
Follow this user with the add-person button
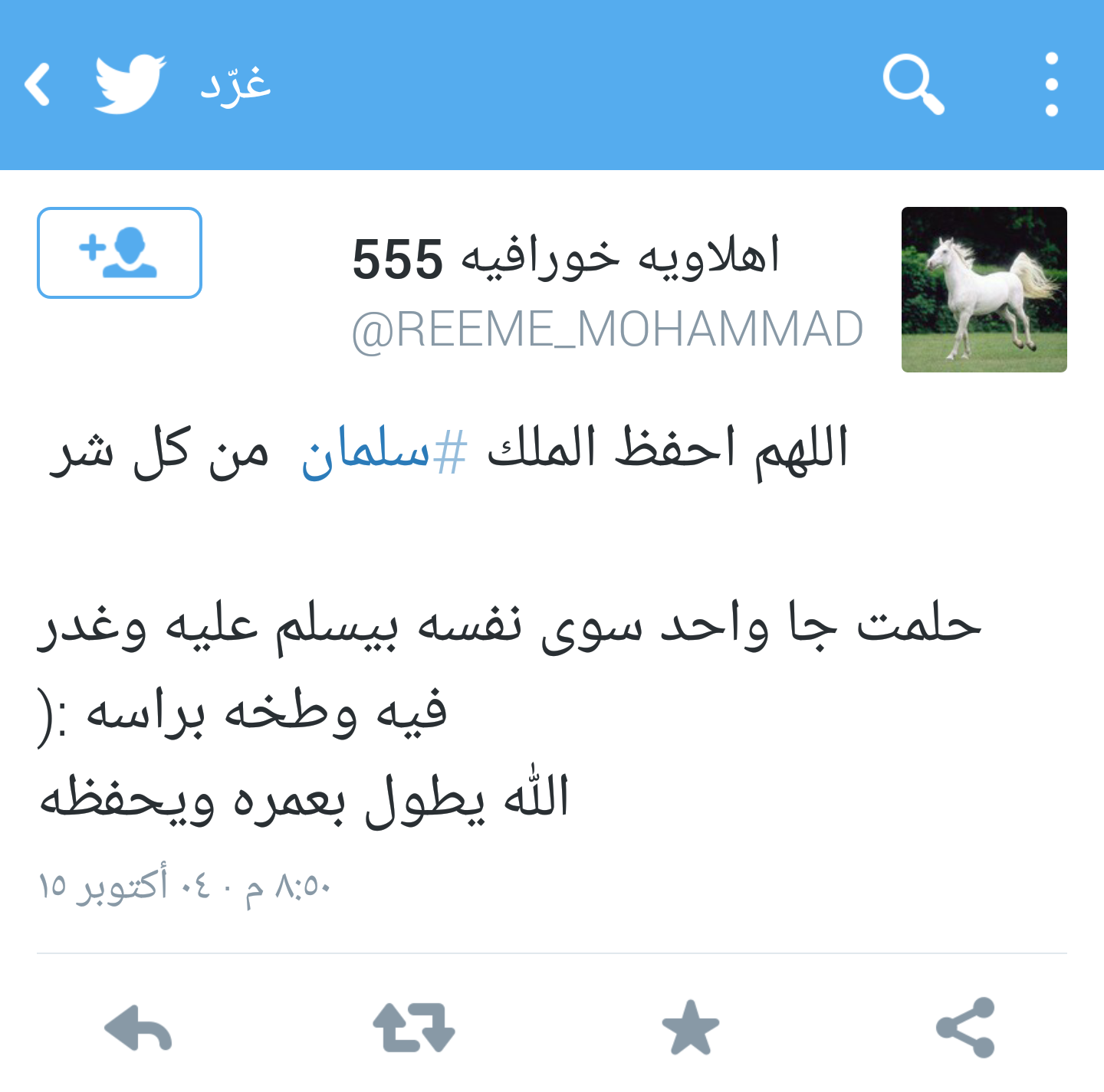tap(120, 252)
